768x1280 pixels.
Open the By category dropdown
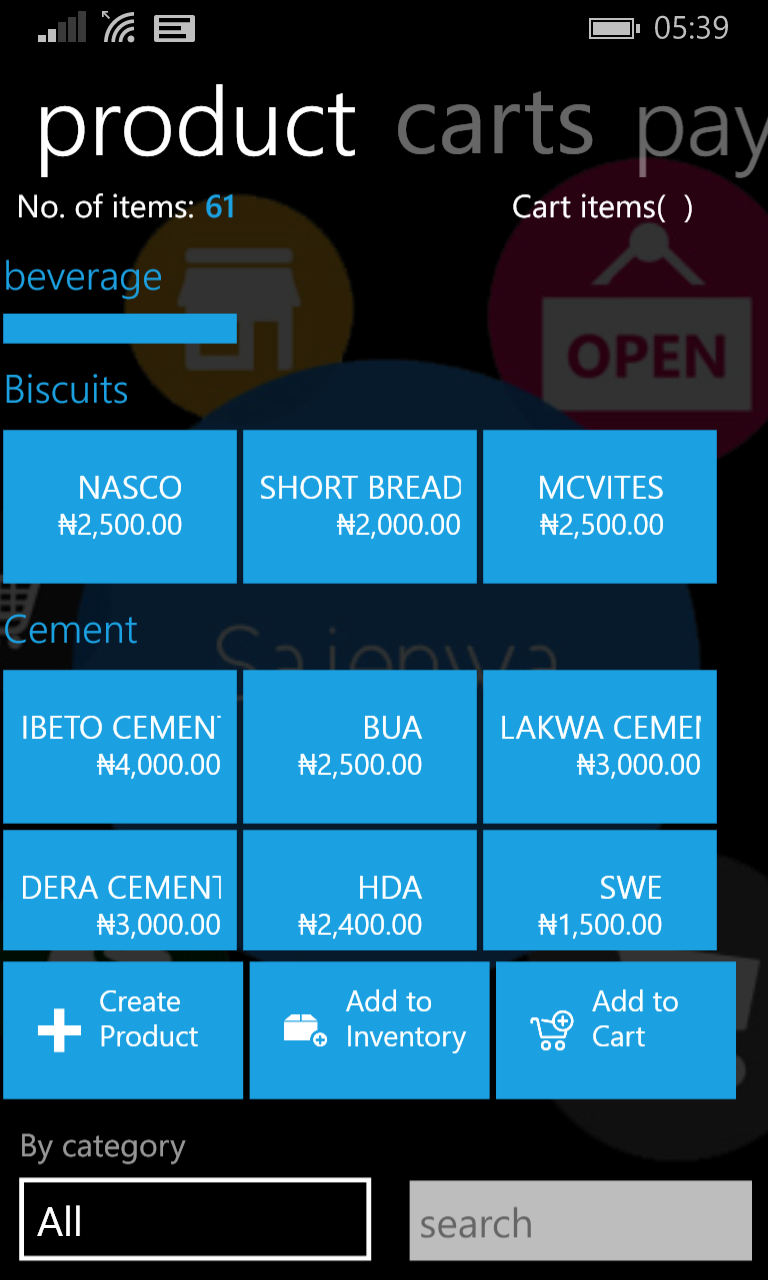pyautogui.click(x=195, y=1219)
